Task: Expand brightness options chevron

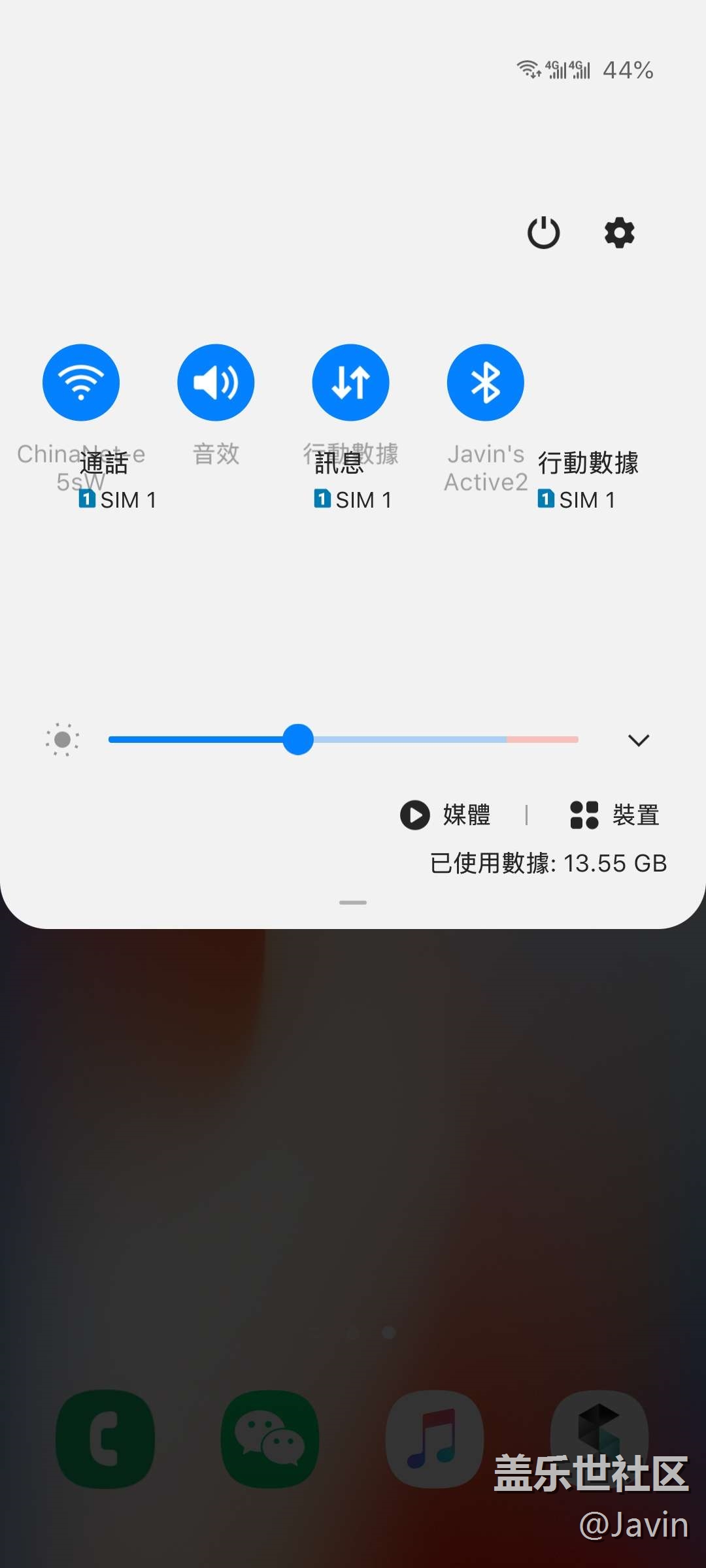Action: [x=638, y=740]
